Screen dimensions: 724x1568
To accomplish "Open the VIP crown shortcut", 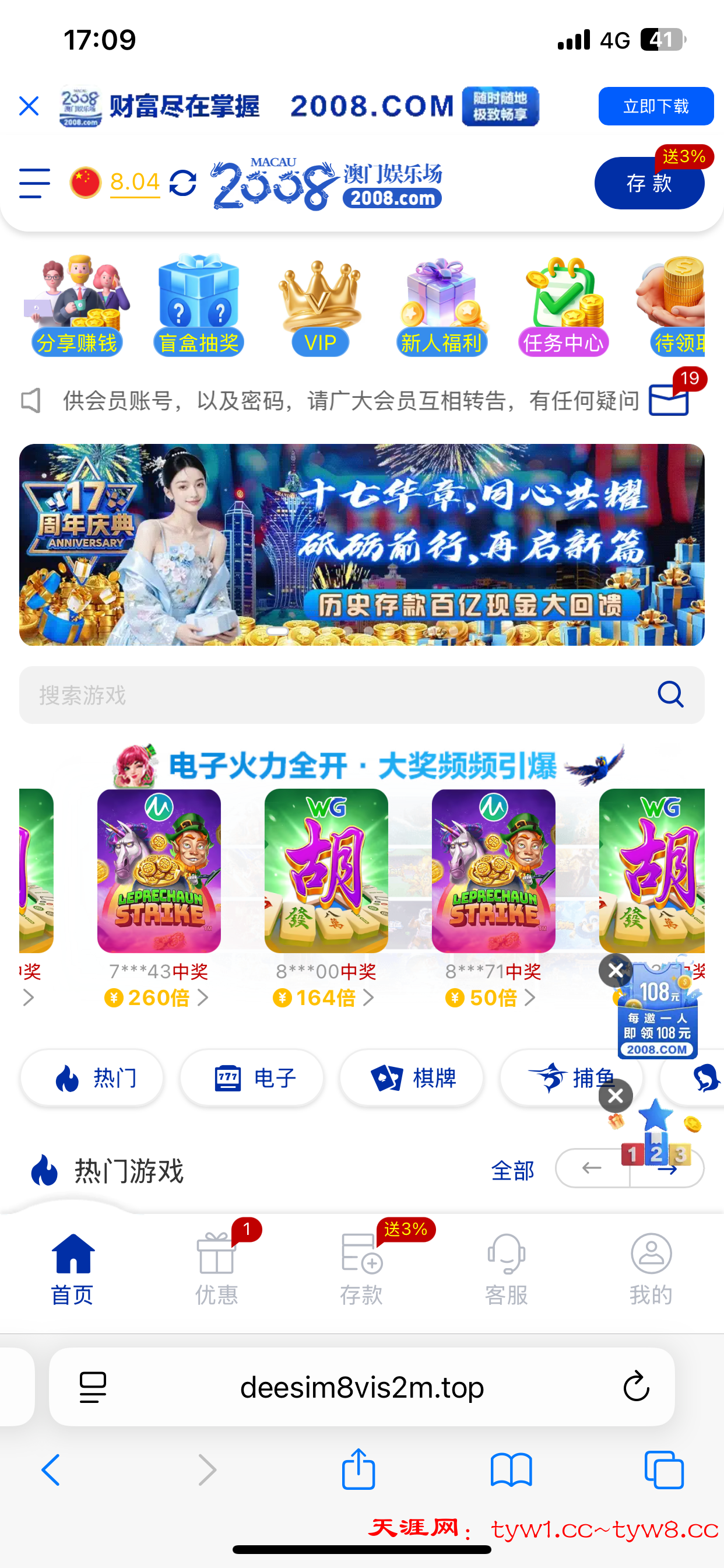I will point(320,306).
